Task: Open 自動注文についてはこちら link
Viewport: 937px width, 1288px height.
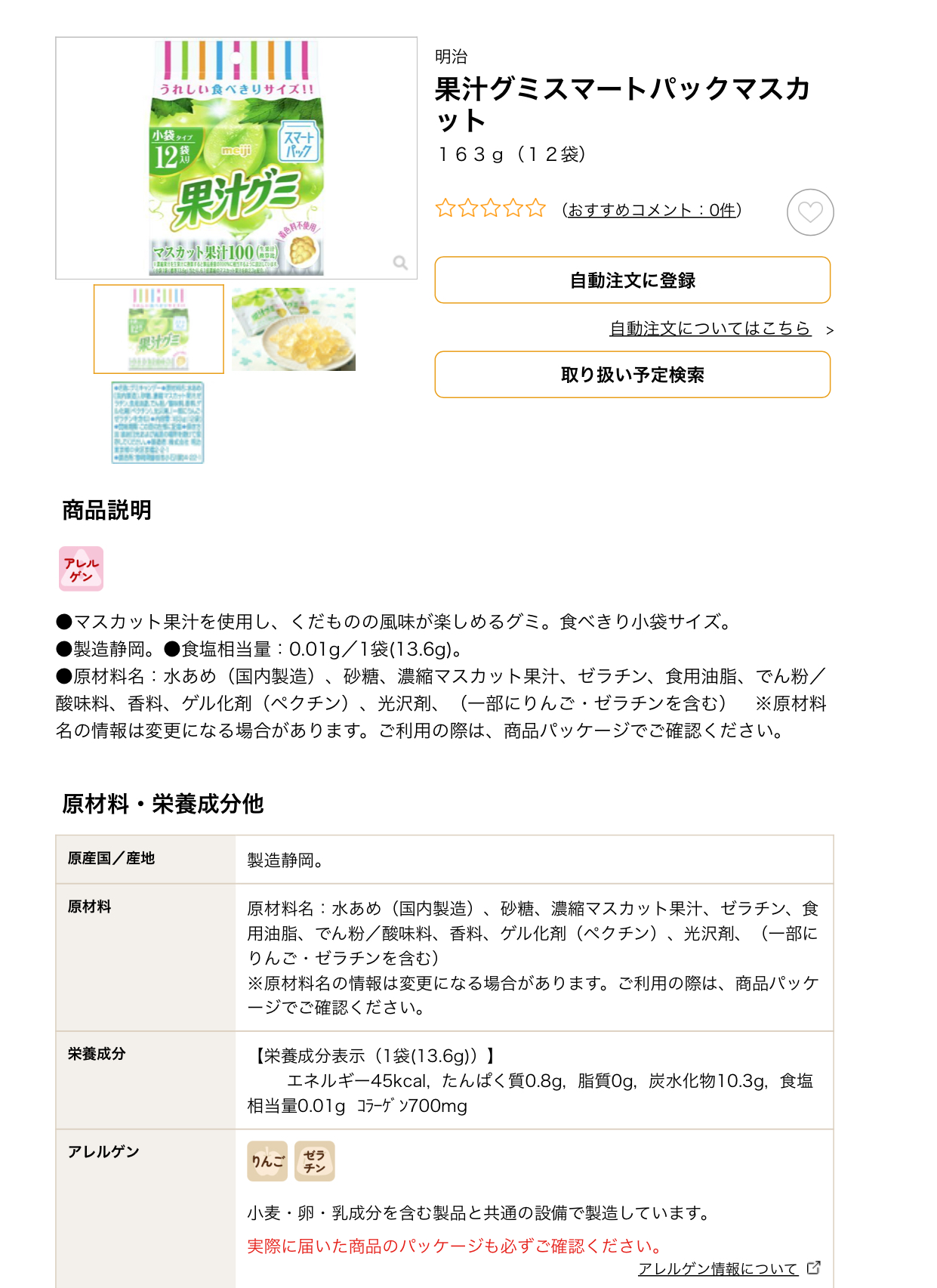Action: 710,329
